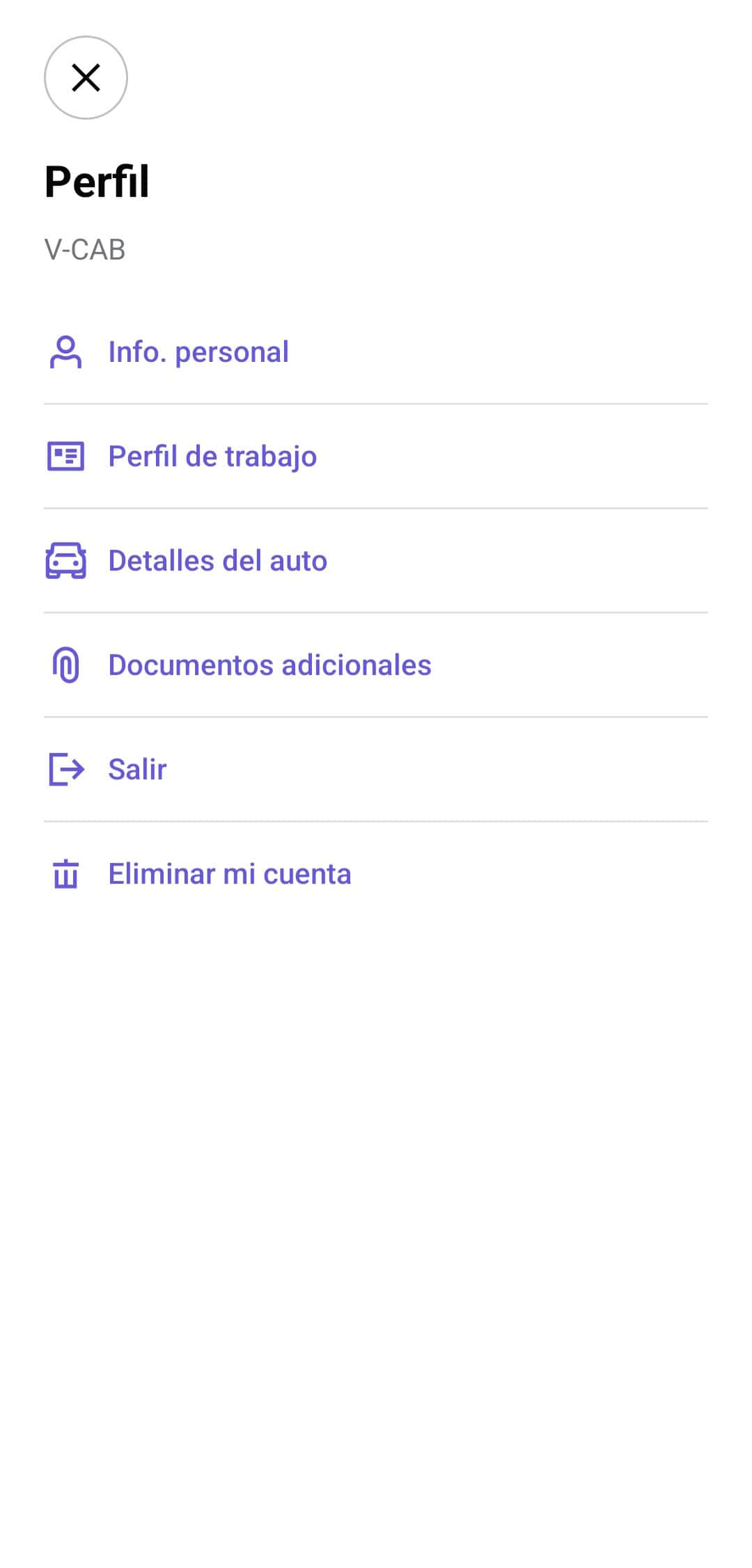Screen dimensions: 752x1568
Task: Open the Perfil de trabajo section
Action: click(211, 456)
